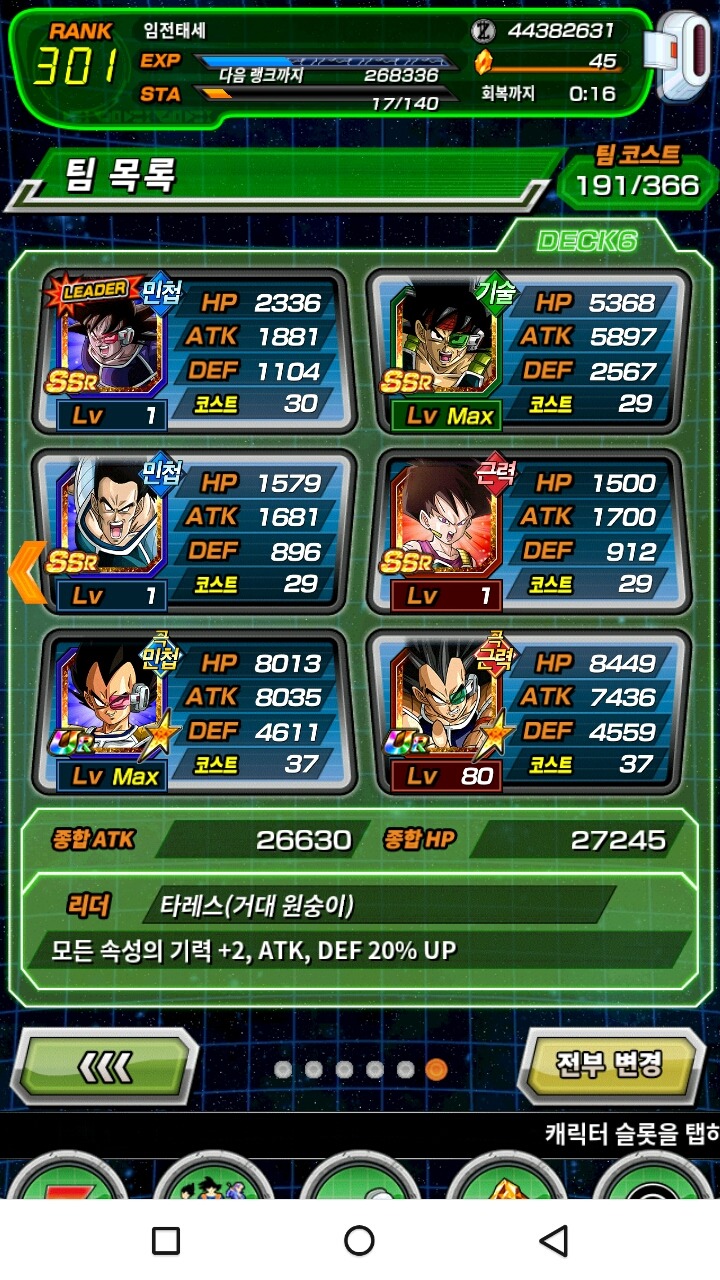Tap the green back arrows button
Viewport: 720px width, 1280px height.
(105, 1067)
